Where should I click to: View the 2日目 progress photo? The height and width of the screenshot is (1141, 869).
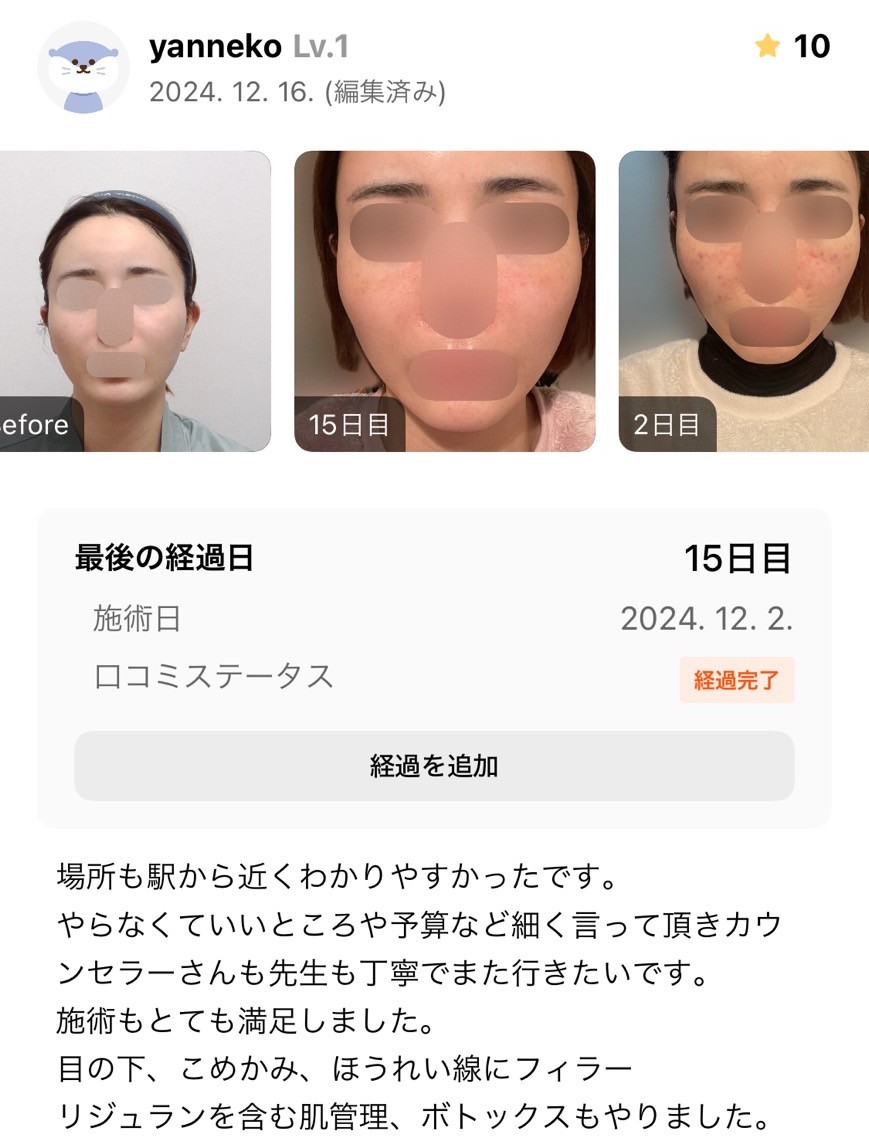pyautogui.click(x=744, y=301)
